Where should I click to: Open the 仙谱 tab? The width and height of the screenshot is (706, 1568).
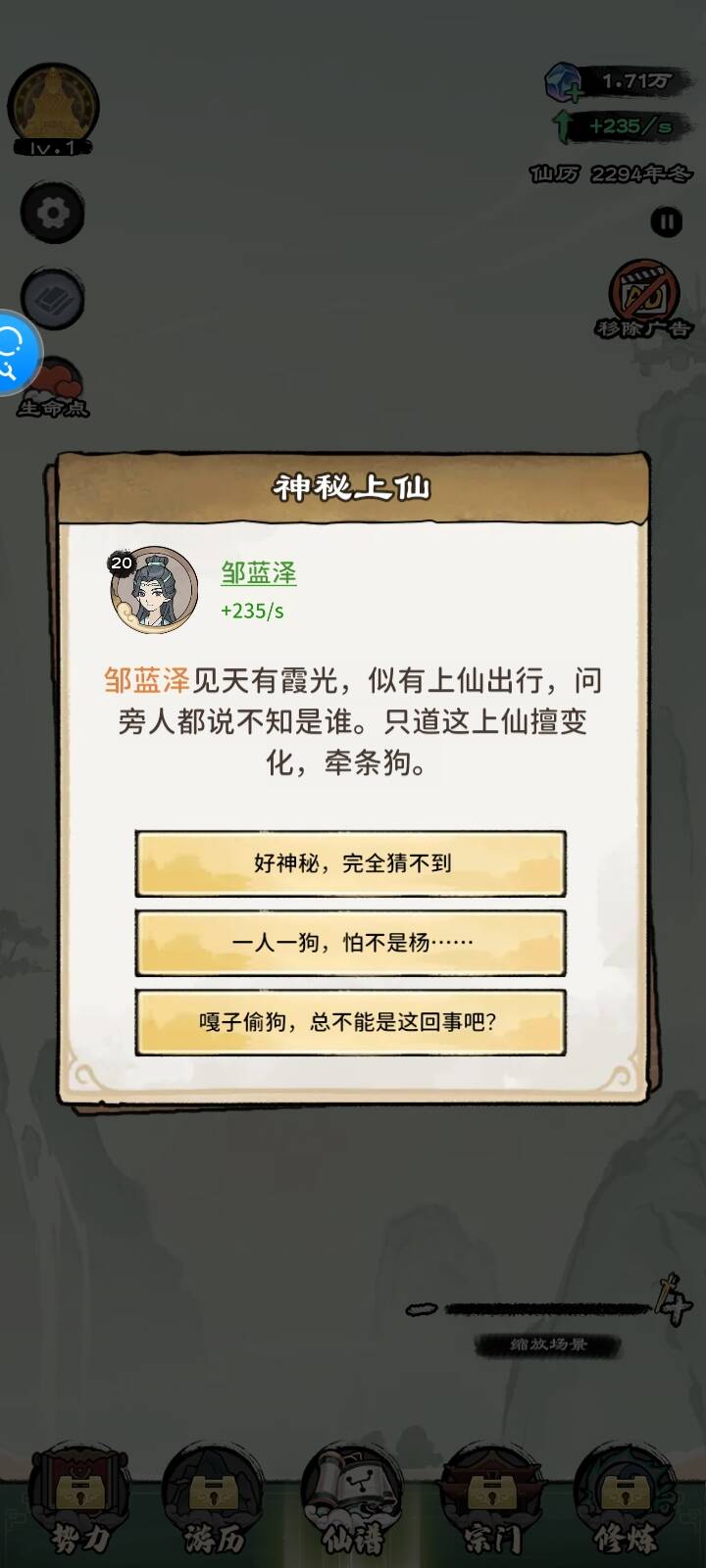pos(353,1499)
